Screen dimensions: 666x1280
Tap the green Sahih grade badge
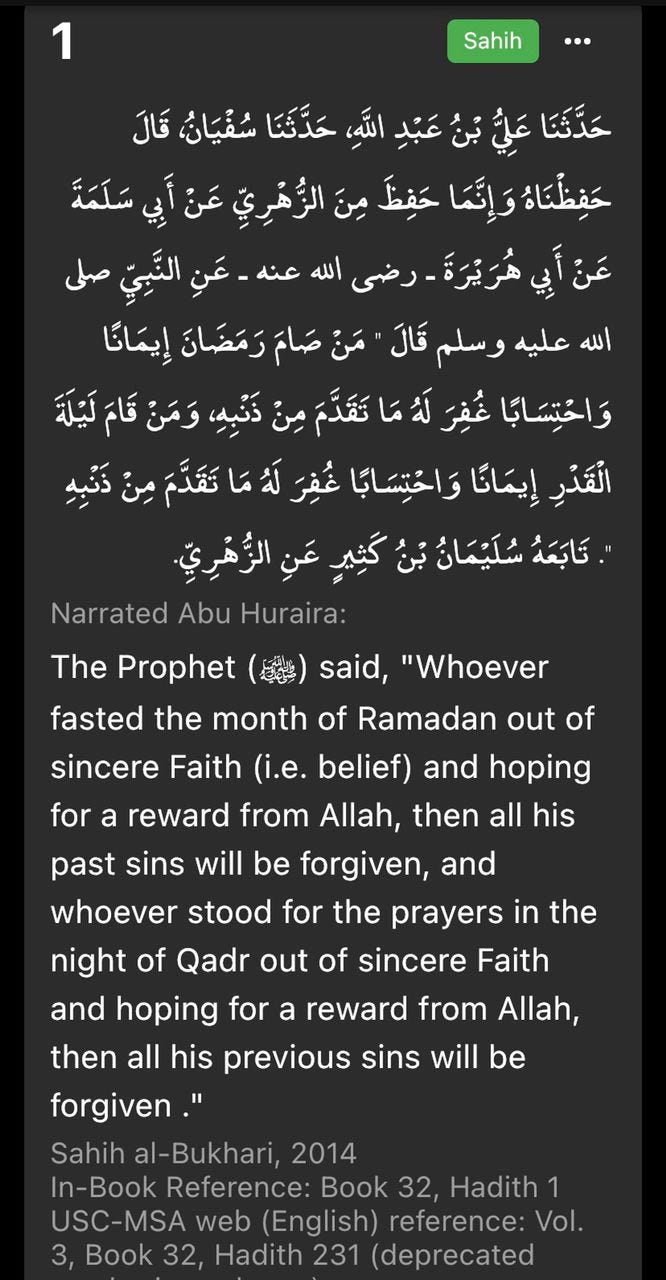[492, 41]
